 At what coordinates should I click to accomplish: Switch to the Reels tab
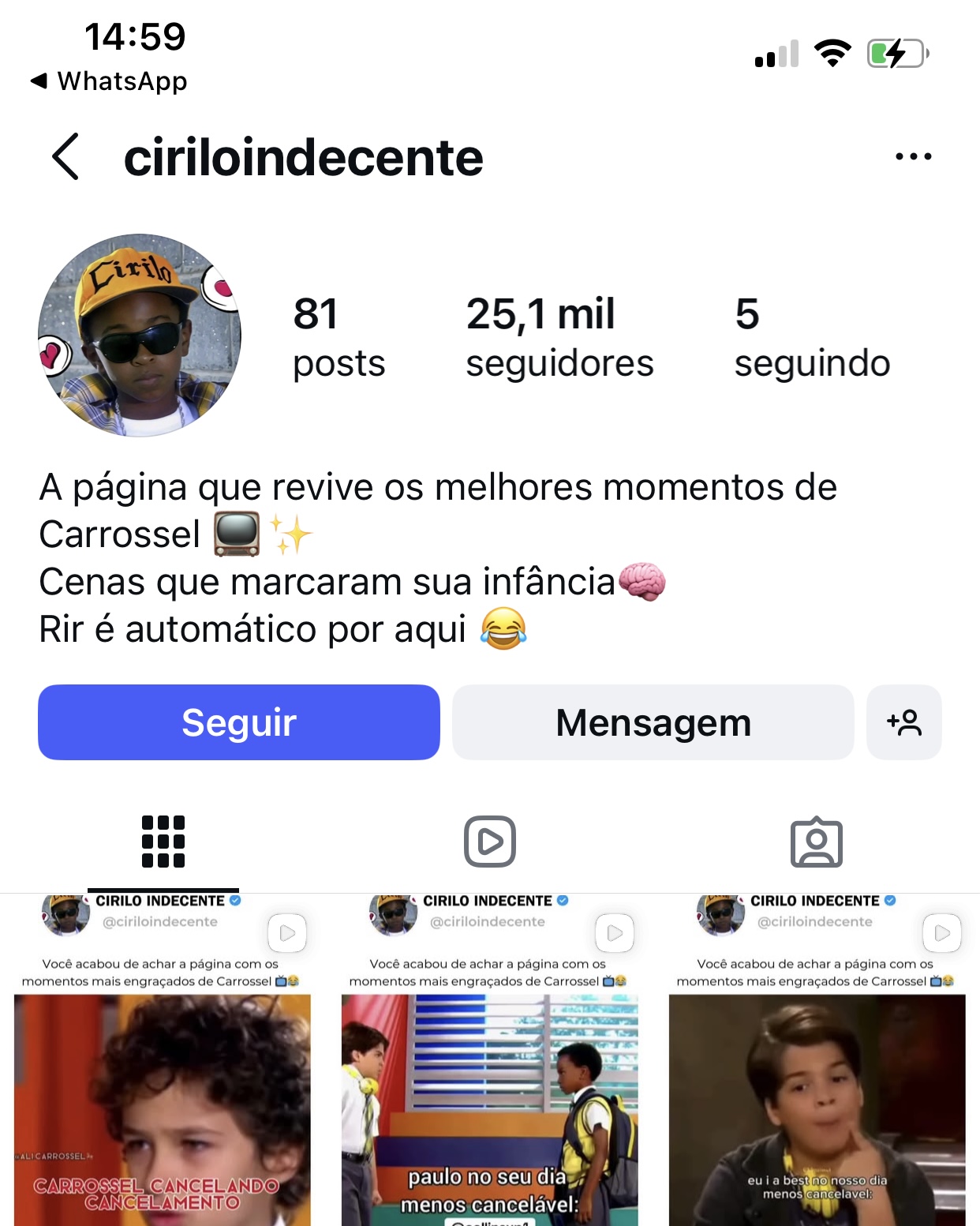[x=490, y=842]
